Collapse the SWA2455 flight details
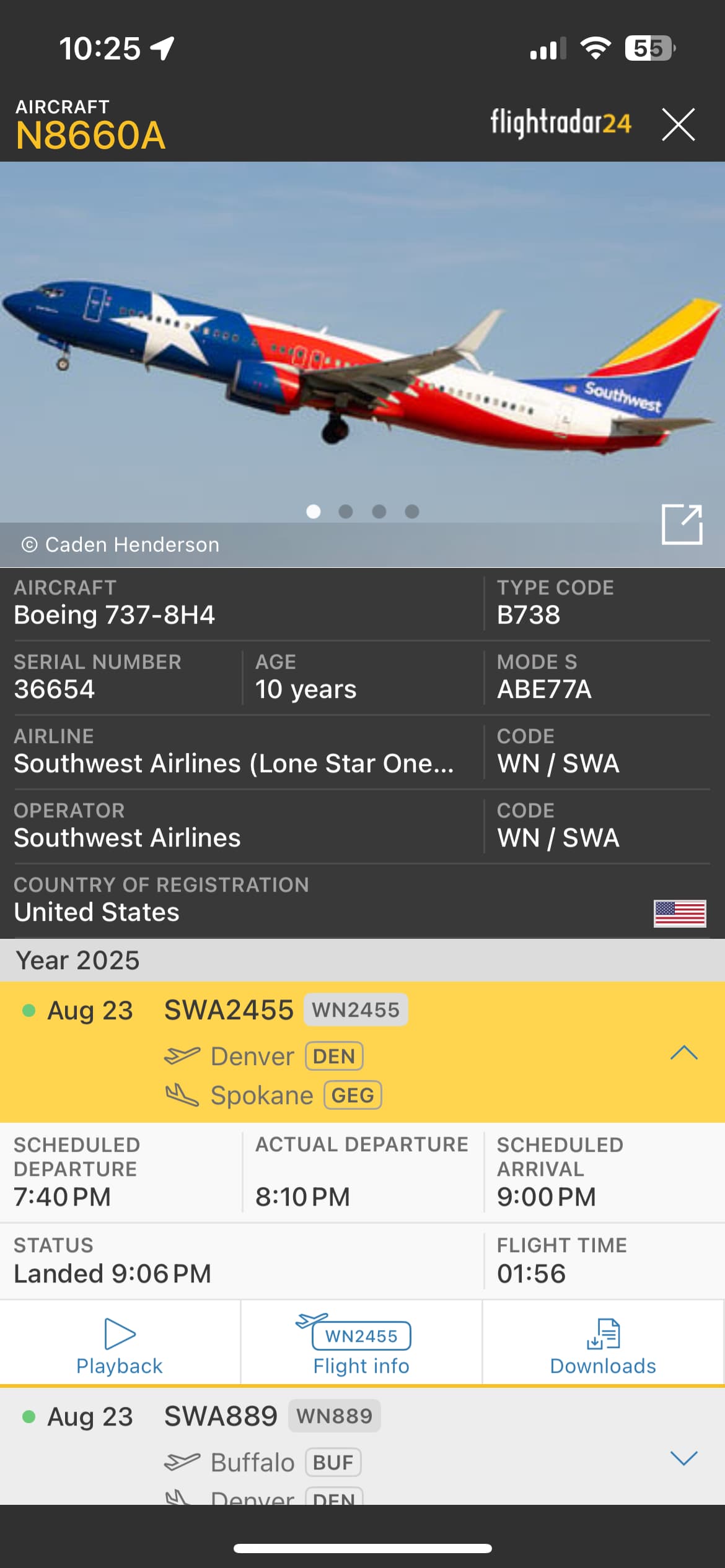Image resolution: width=725 pixels, height=1568 pixels. click(x=683, y=1053)
